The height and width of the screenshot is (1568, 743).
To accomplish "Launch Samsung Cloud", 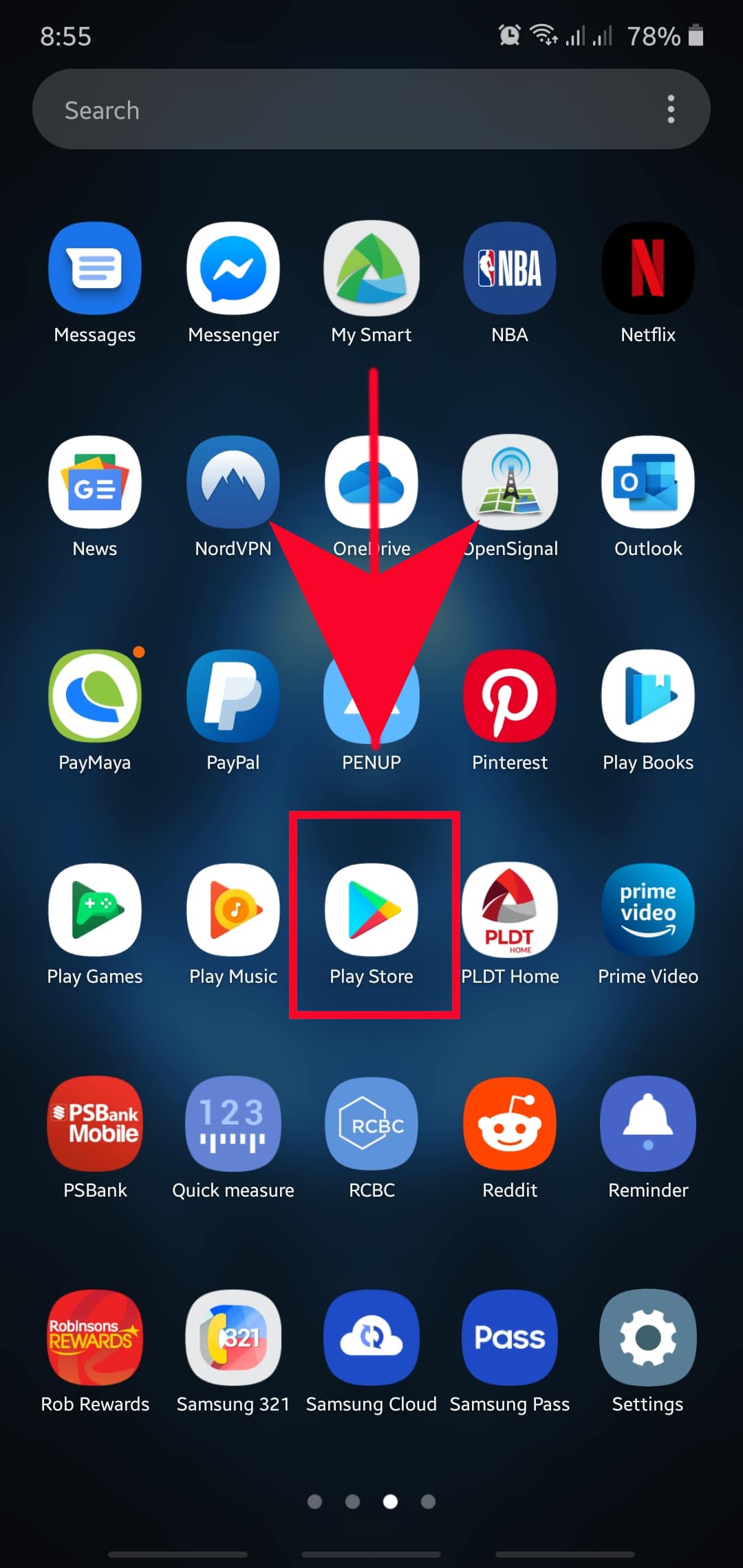I will point(371,1338).
